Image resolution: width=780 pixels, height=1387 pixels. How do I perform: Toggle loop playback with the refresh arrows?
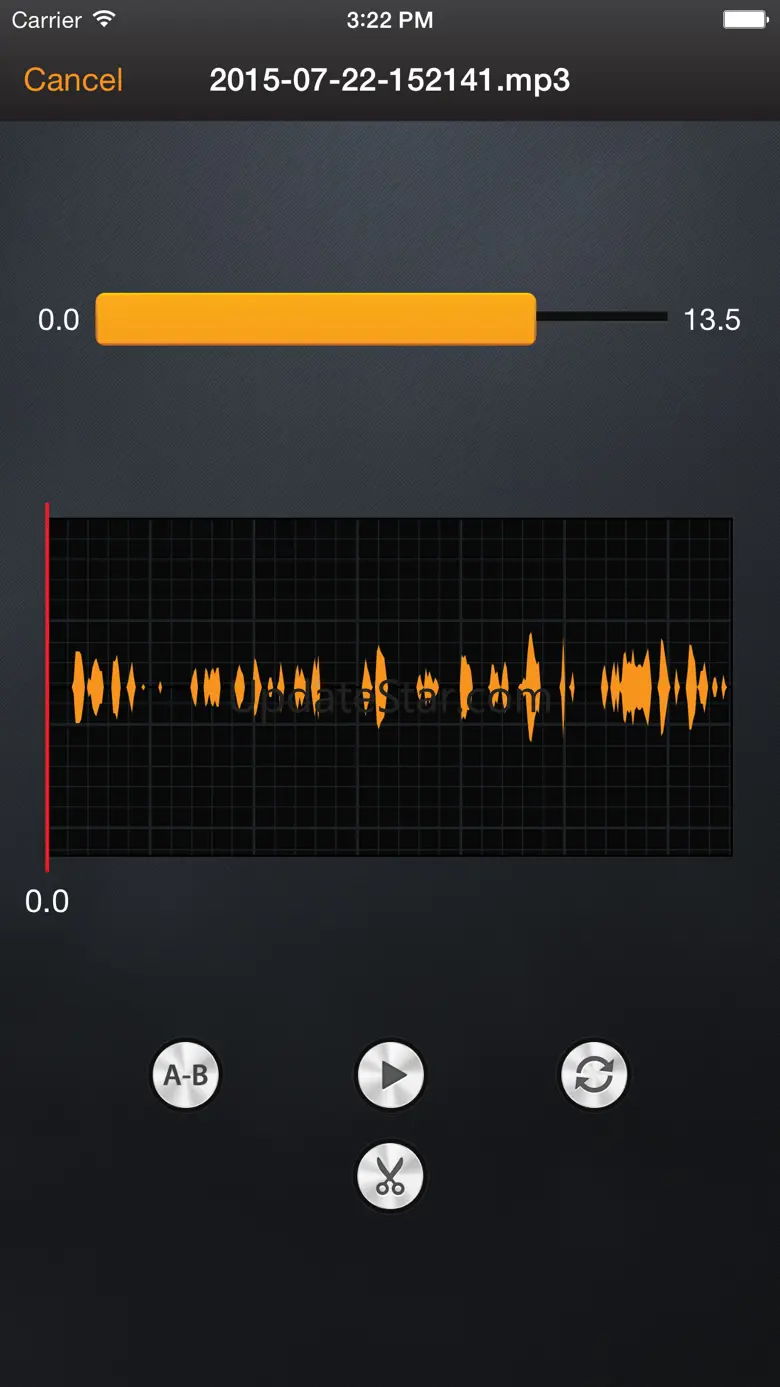point(594,1075)
